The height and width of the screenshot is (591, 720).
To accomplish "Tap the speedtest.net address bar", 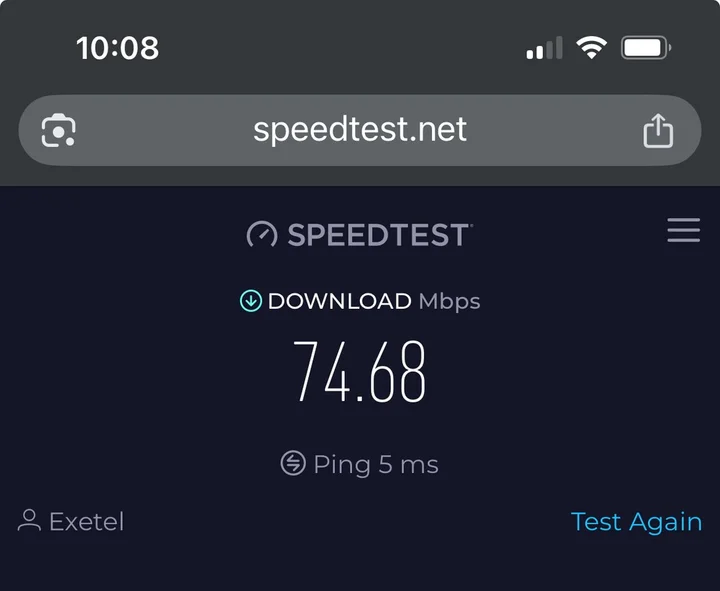I will tap(360, 130).
